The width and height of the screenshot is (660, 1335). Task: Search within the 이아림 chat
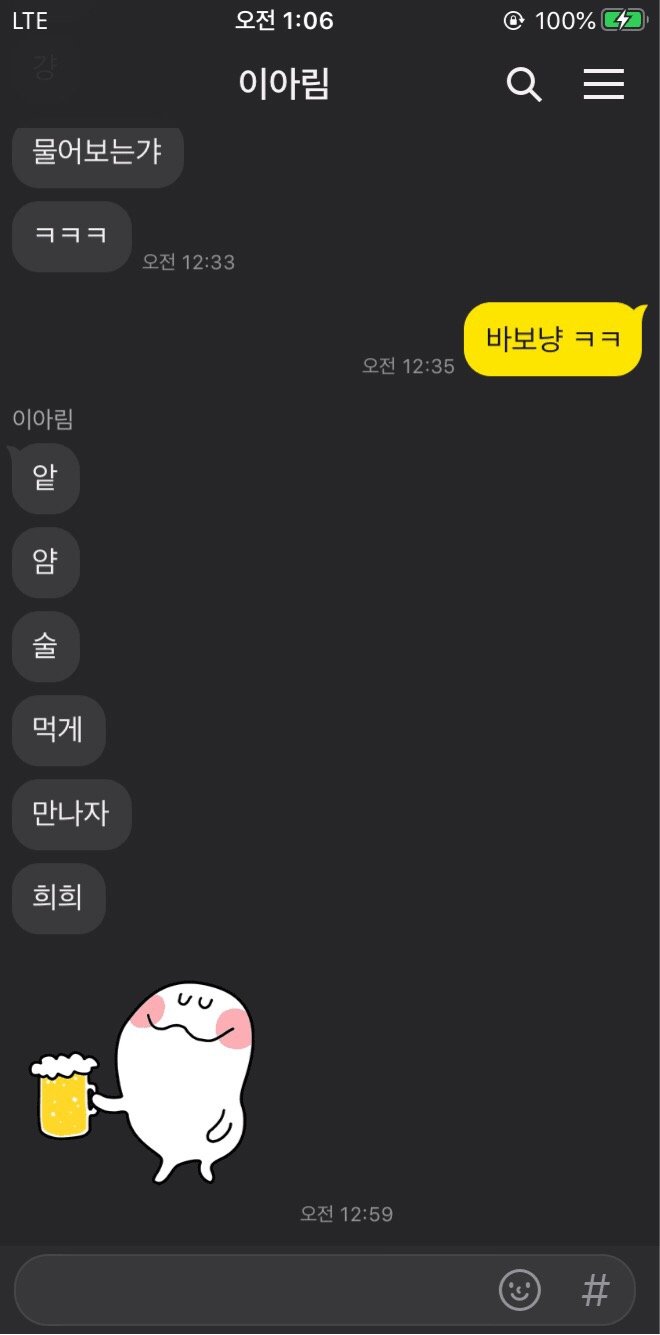click(524, 85)
